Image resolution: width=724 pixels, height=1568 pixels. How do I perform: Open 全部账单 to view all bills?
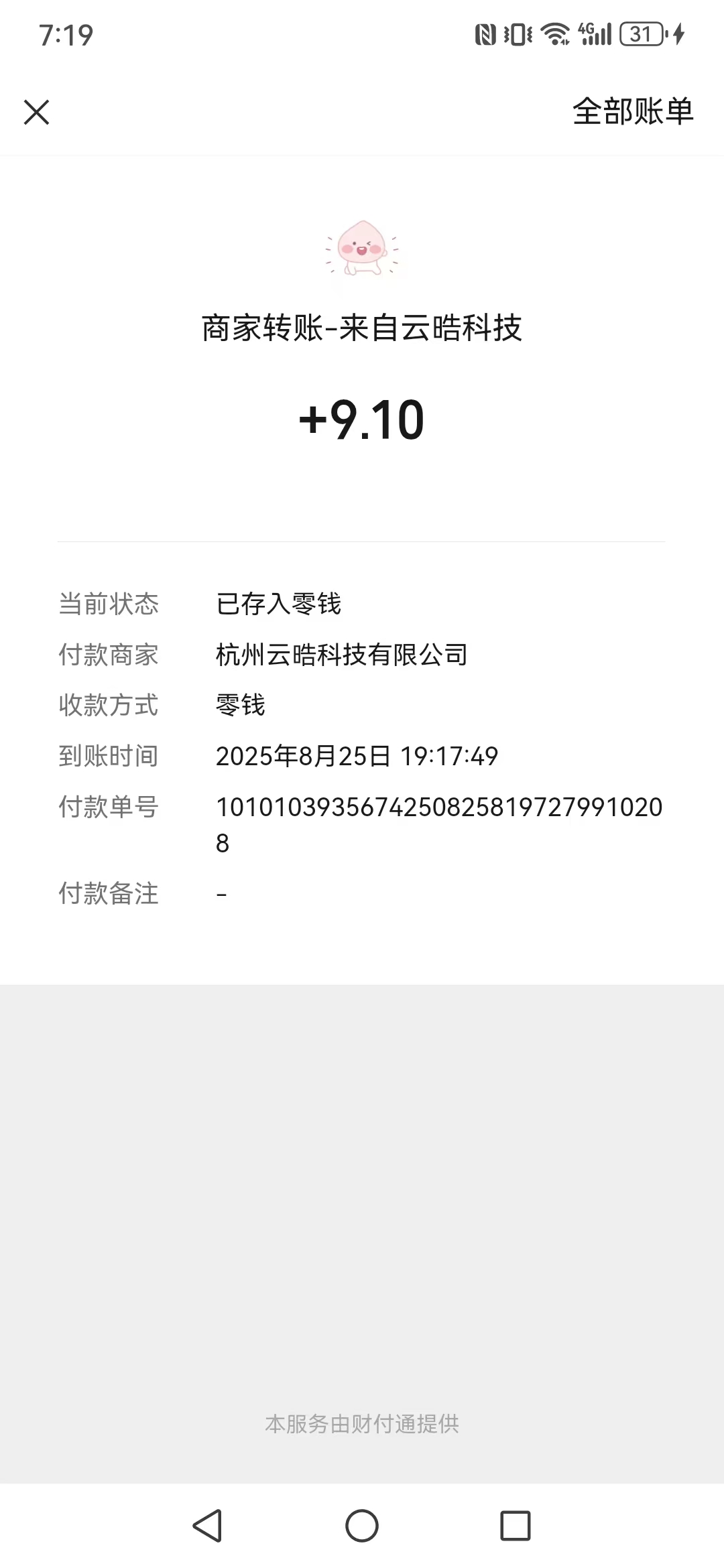633,112
